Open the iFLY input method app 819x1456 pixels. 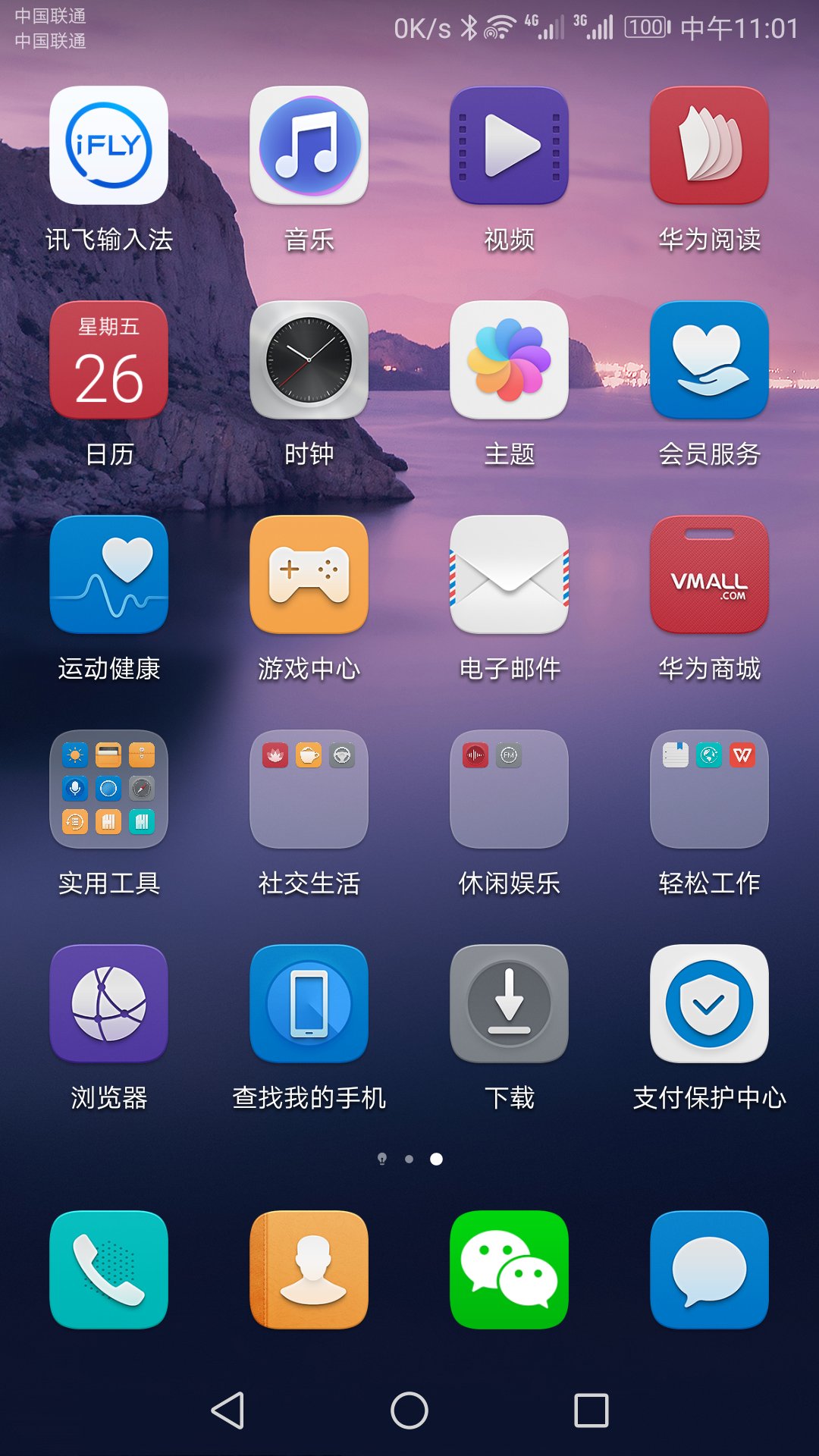108,146
